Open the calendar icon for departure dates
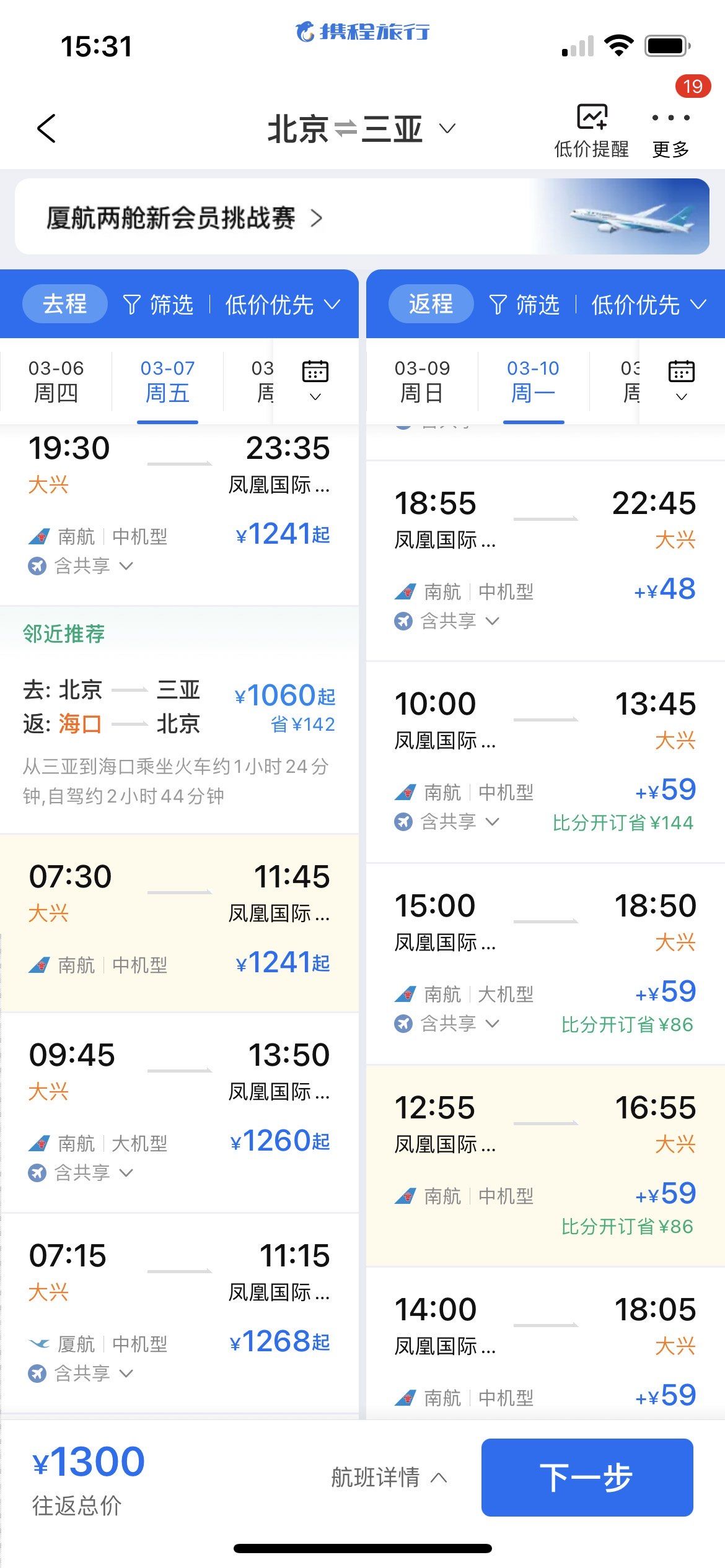 pos(314,373)
